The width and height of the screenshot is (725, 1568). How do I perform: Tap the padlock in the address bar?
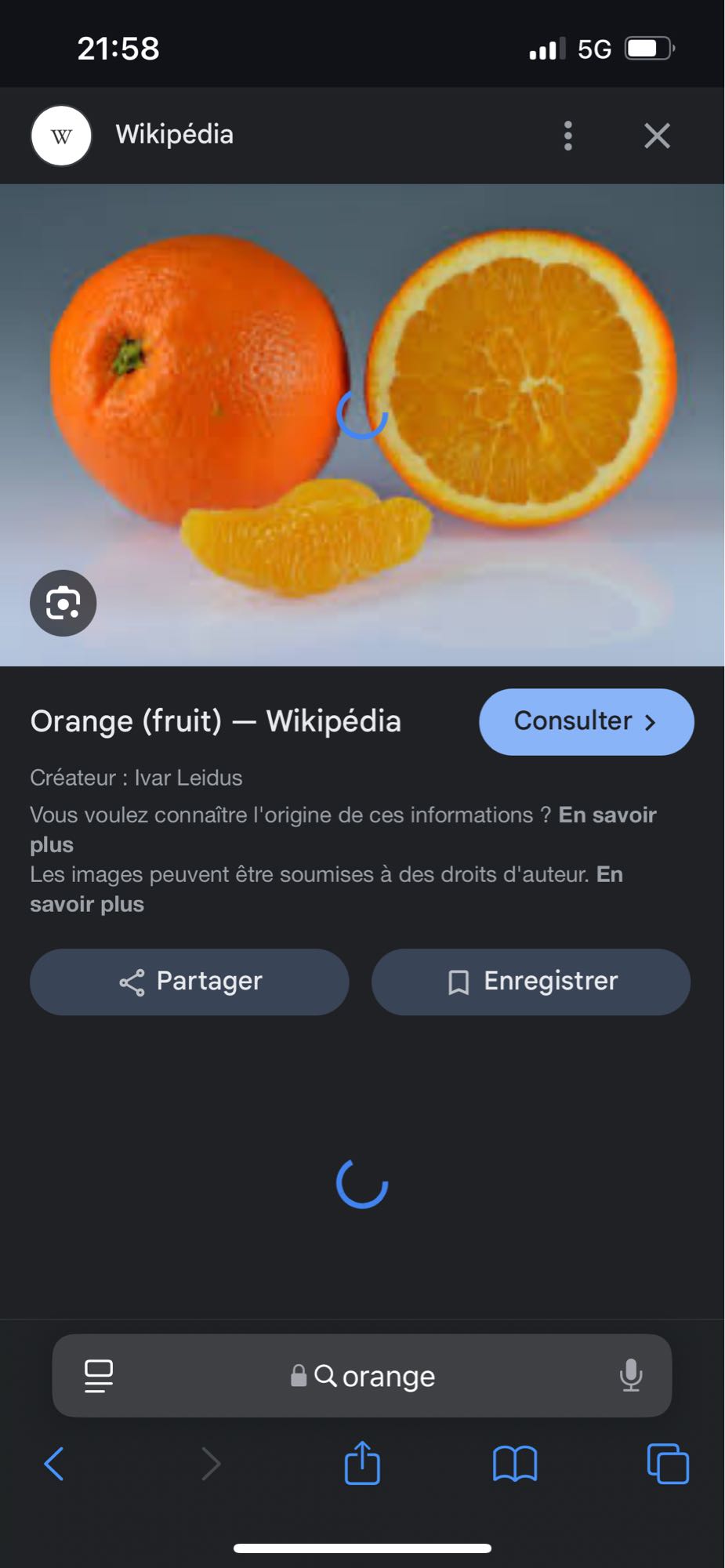click(x=299, y=1375)
